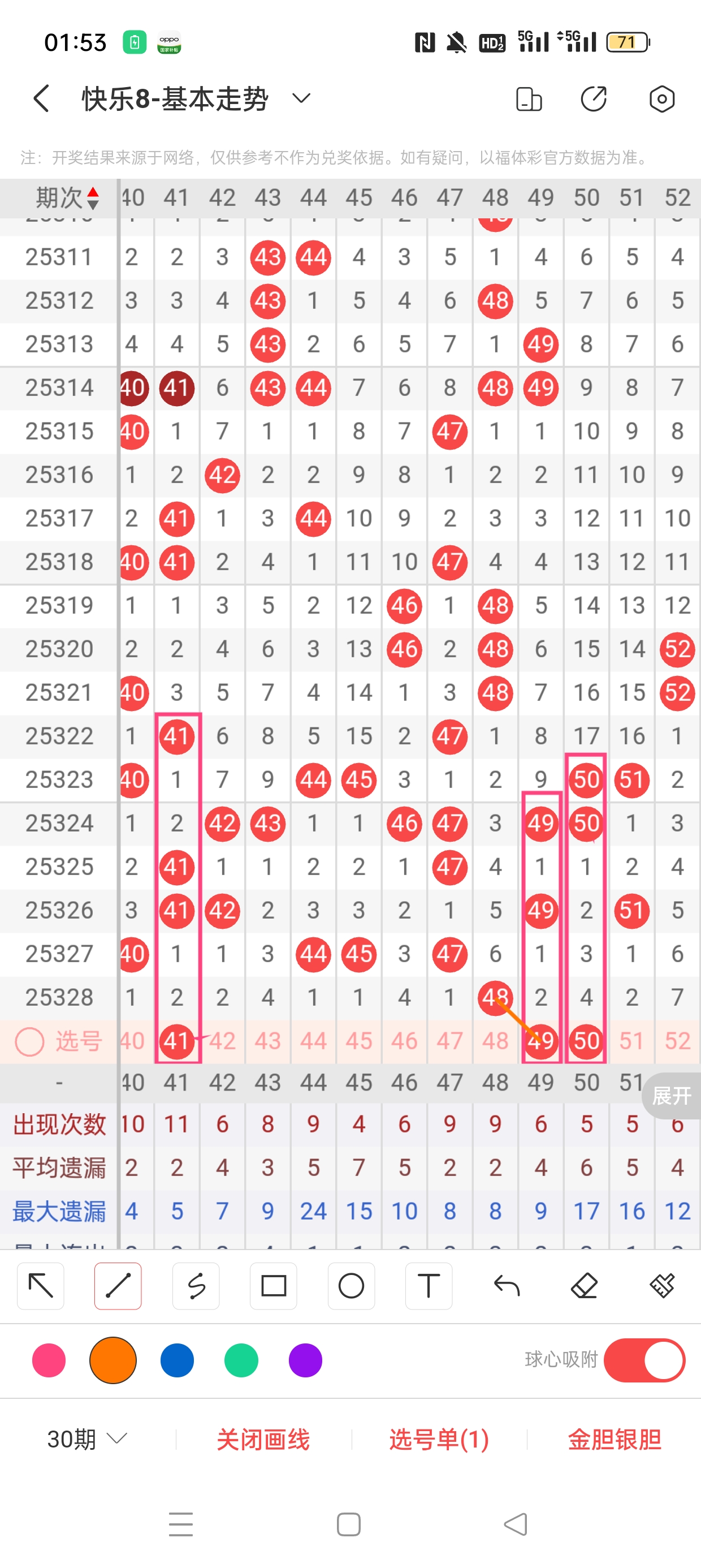Turn off the 球心吸附 snap switch
The image size is (701, 1568).
tap(644, 1360)
